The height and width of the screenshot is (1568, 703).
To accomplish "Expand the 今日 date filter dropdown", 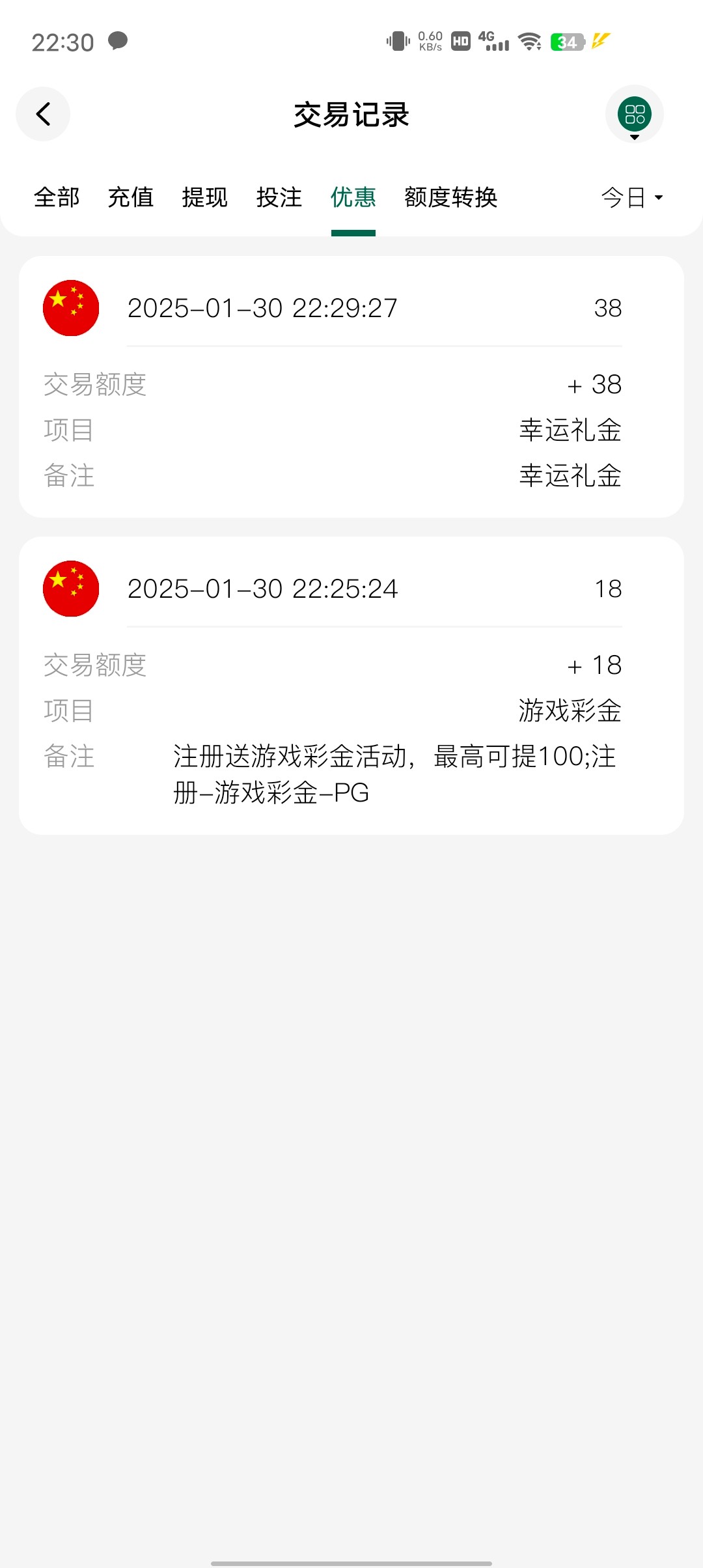I will 632,197.
